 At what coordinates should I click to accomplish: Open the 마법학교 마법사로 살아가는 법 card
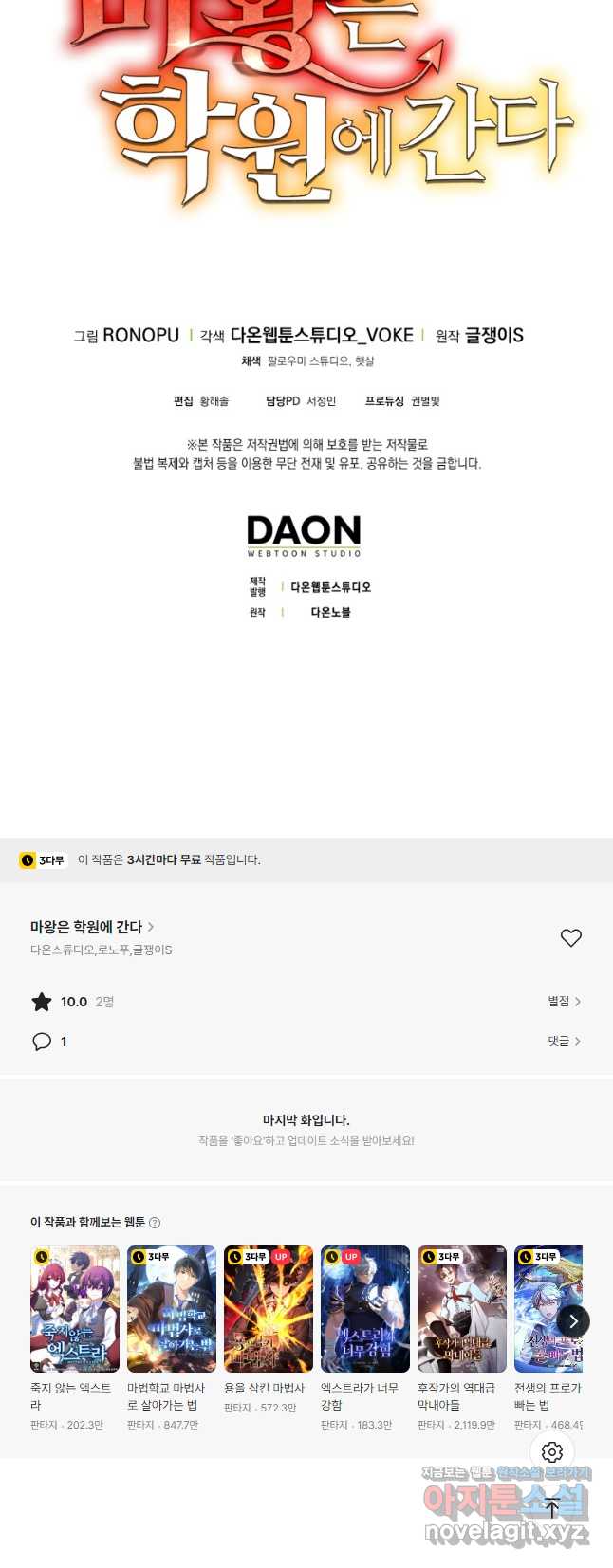click(x=172, y=1309)
